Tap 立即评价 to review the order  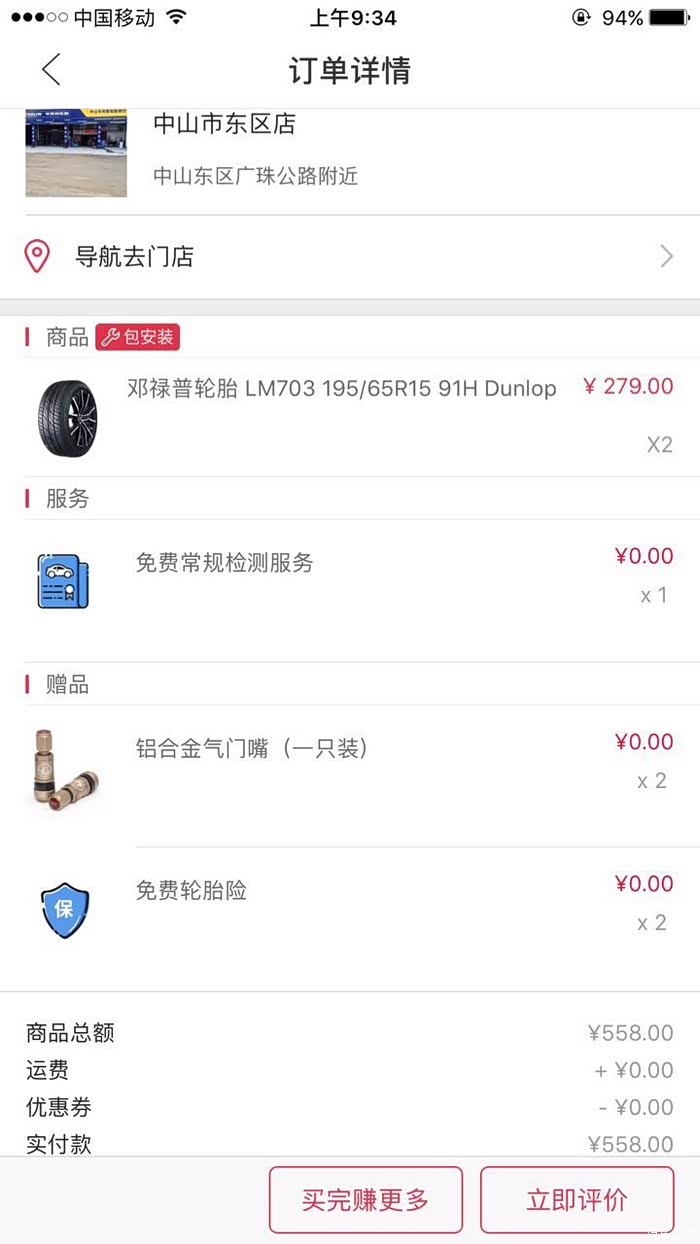577,1199
